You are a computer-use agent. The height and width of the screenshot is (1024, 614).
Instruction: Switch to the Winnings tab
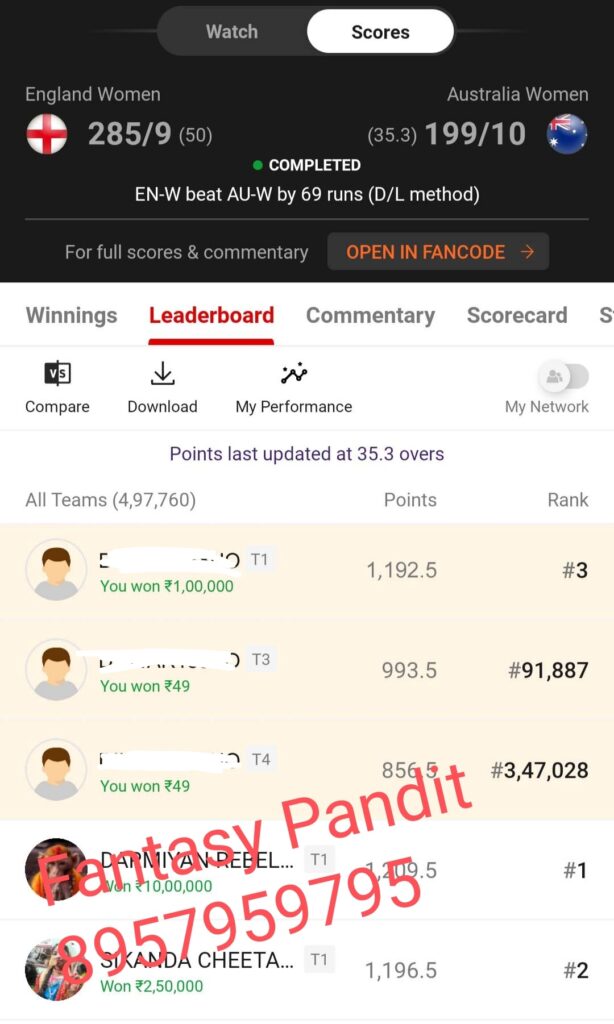71,315
